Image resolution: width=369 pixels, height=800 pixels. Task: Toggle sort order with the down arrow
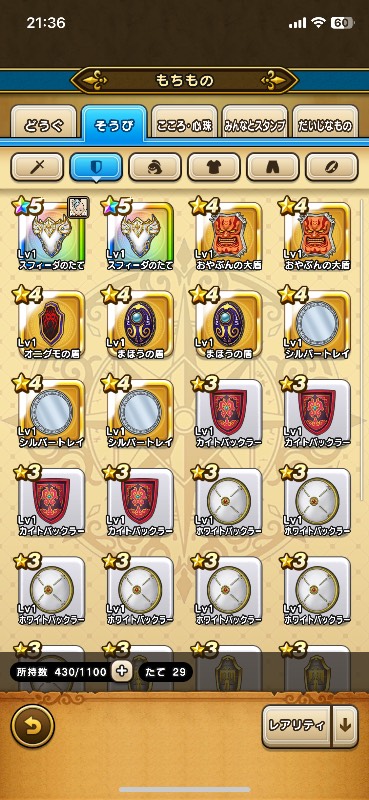point(346,727)
